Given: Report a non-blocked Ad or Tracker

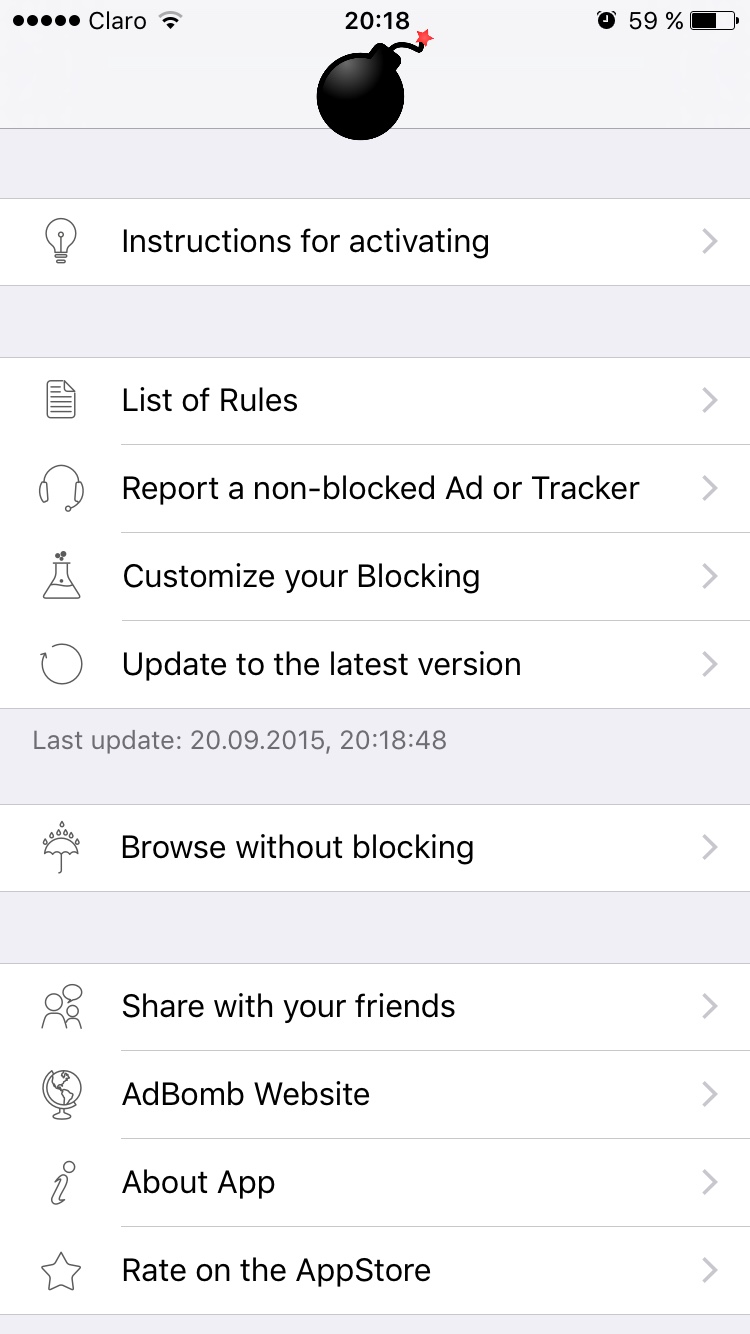Looking at the screenshot, I should click(375, 489).
